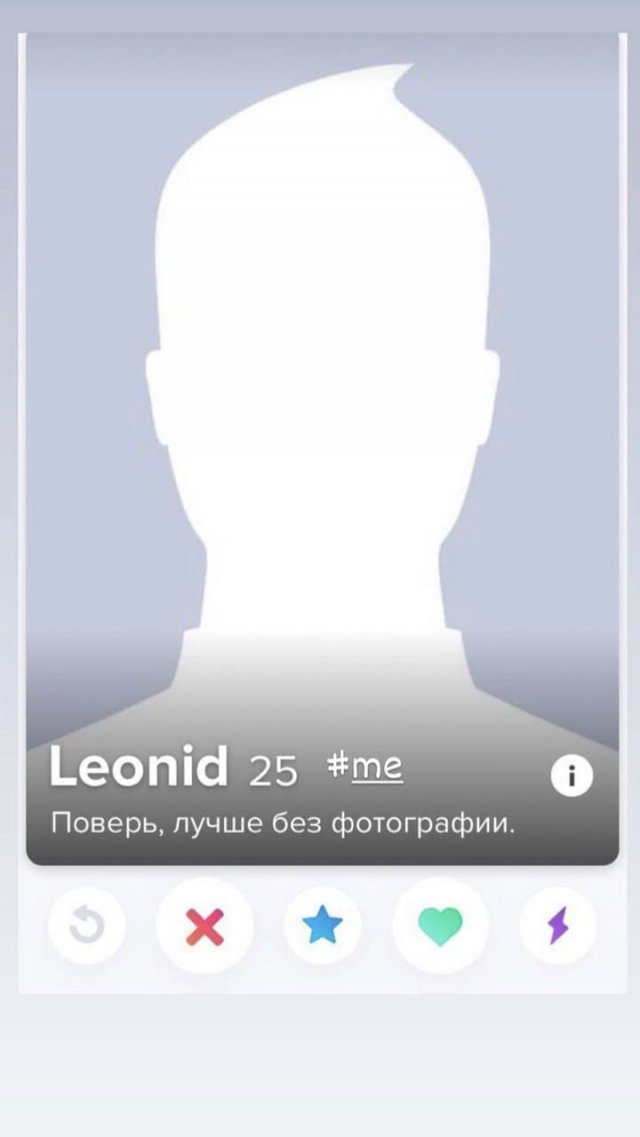Super Like Leonid with the blue star
The image size is (640, 1137).
pyautogui.click(x=322, y=927)
